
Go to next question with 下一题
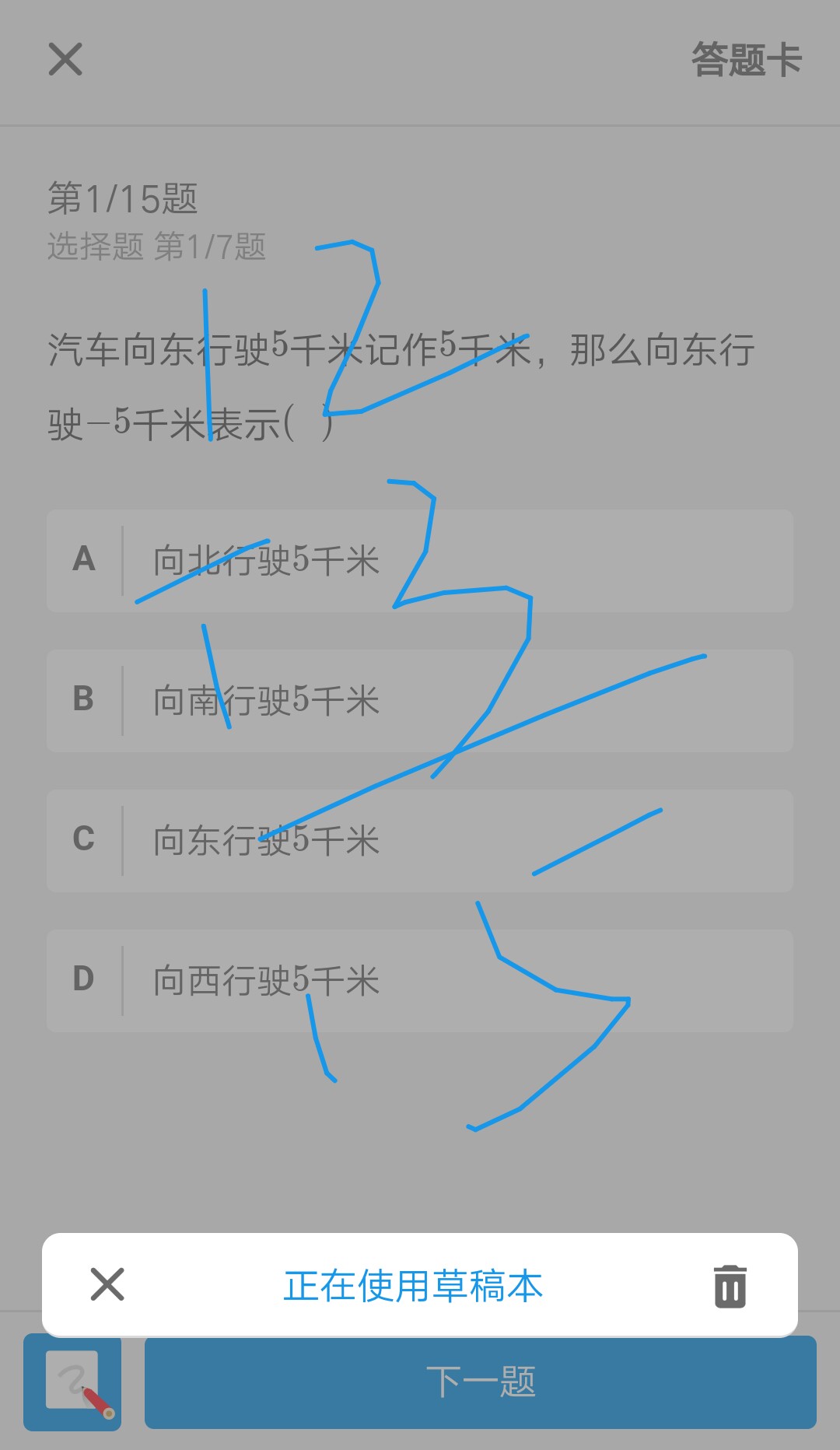(x=481, y=1382)
